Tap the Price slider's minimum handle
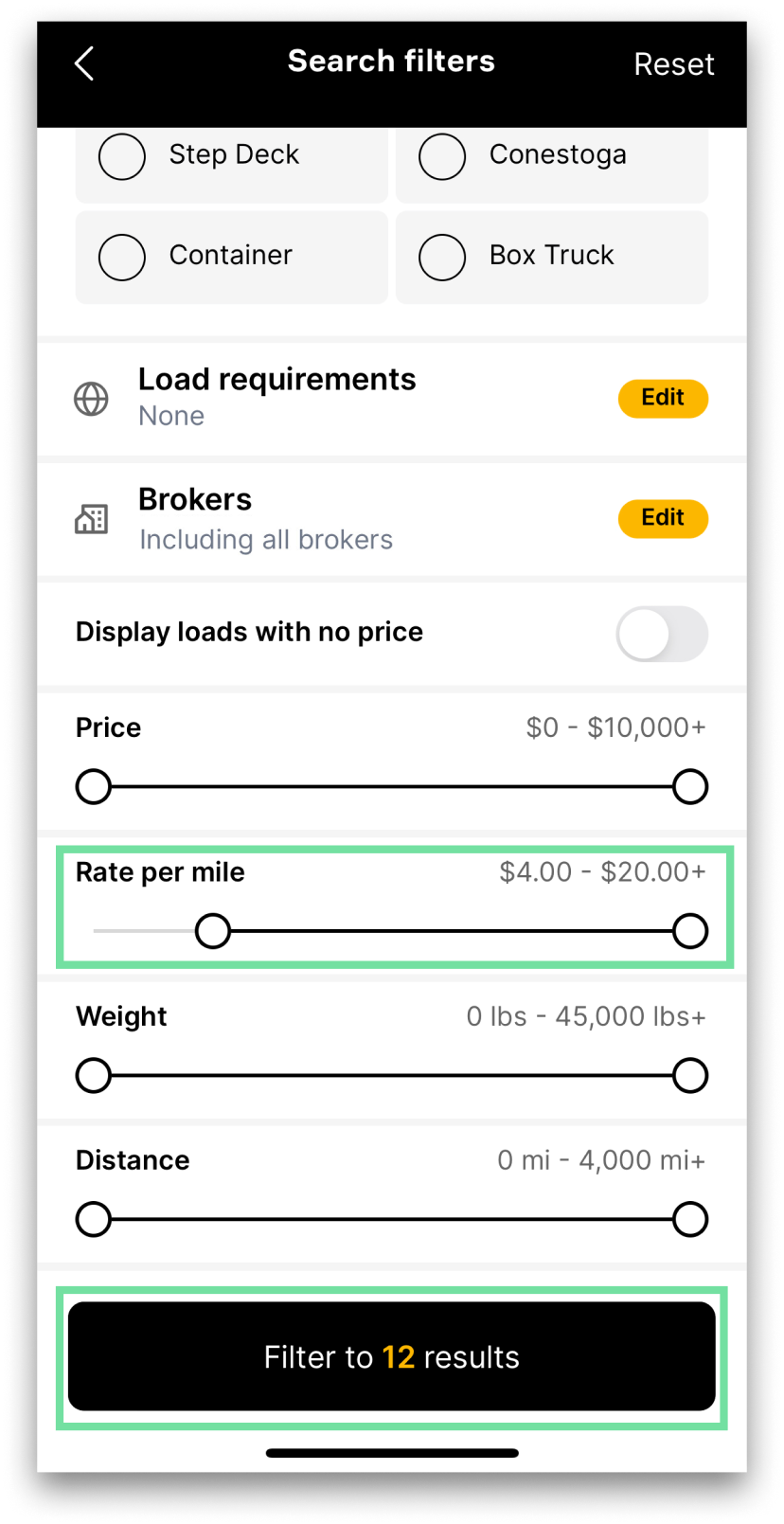 94,786
